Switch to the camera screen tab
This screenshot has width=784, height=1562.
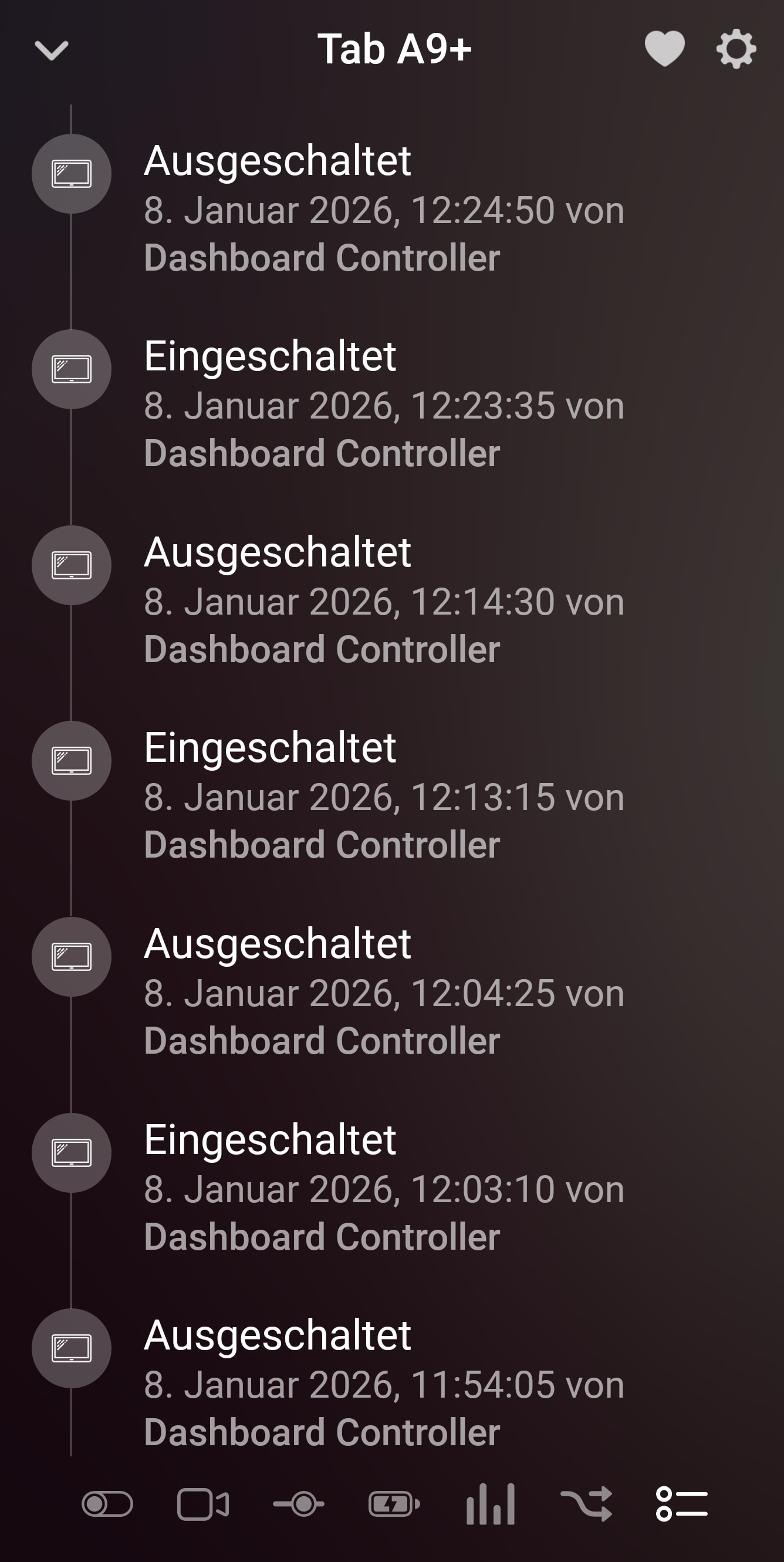pyautogui.click(x=202, y=1504)
